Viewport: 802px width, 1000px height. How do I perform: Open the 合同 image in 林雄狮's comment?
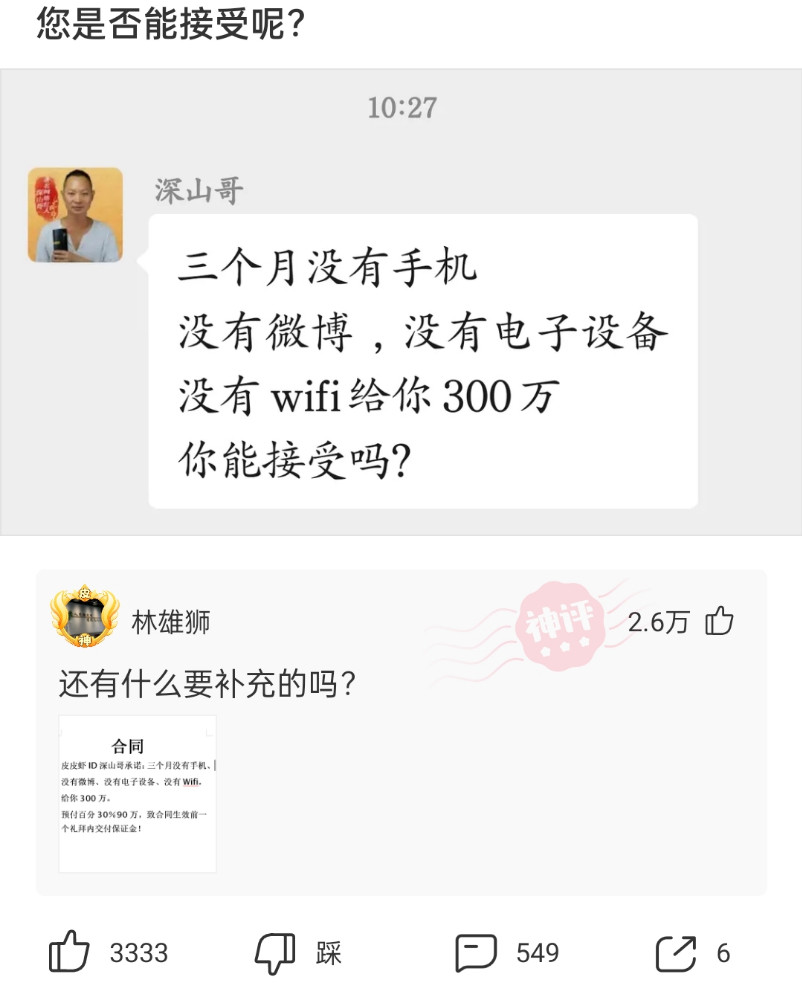(x=138, y=794)
